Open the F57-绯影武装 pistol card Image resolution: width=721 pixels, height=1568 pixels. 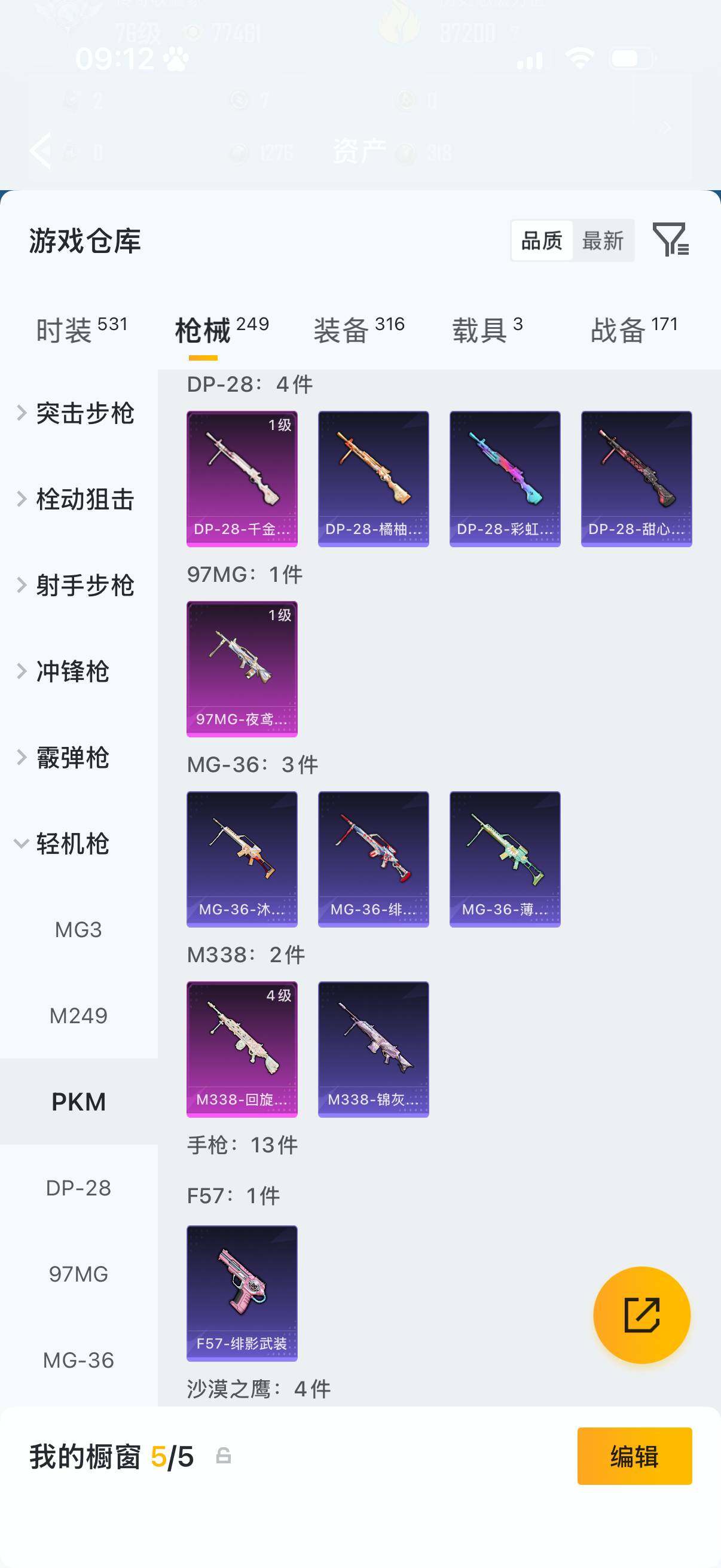click(x=242, y=1294)
